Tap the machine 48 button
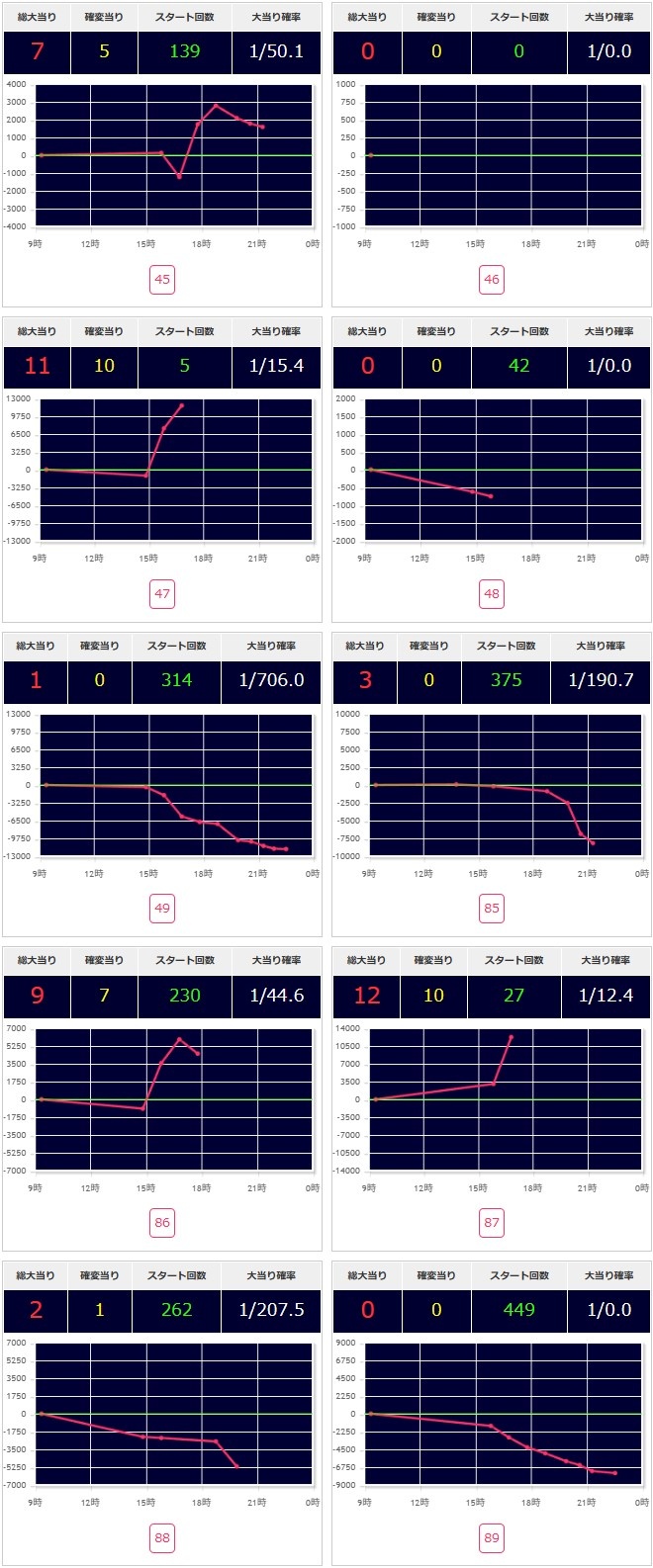Image resolution: width=653 pixels, height=1568 pixels. point(492,594)
